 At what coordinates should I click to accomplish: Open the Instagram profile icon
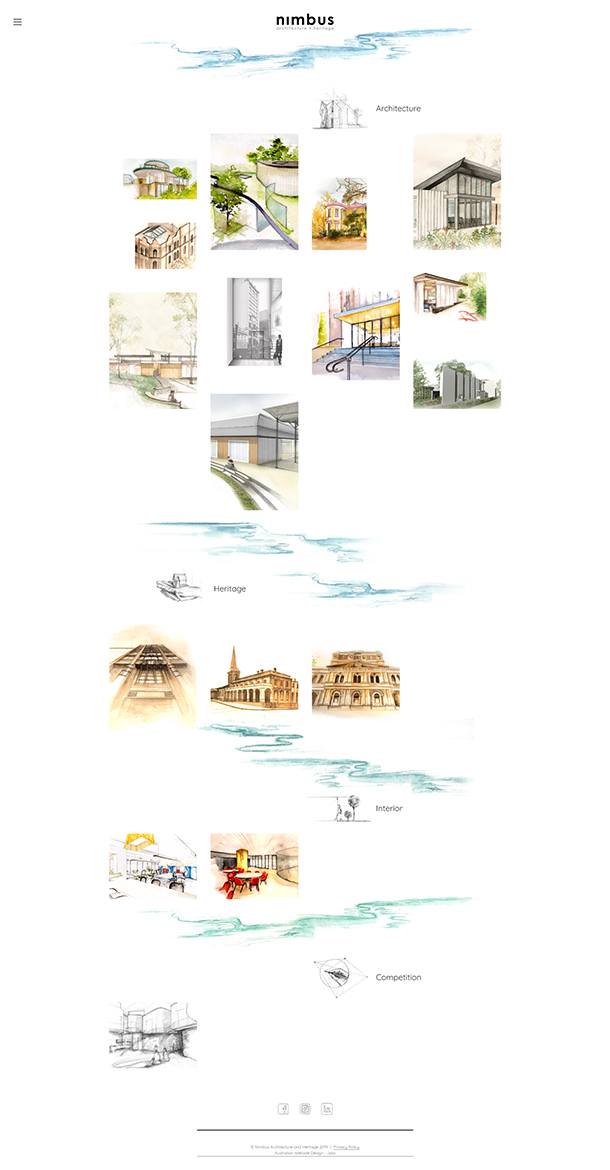click(x=305, y=1108)
